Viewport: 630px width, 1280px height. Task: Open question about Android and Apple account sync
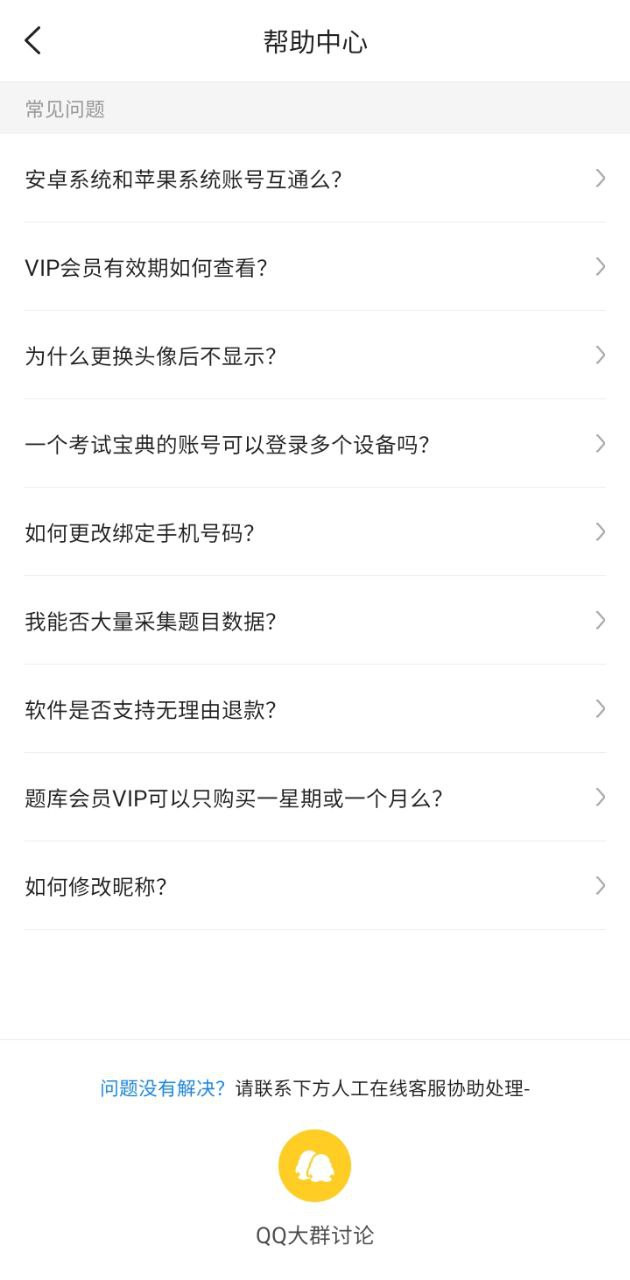click(x=315, y=179)
